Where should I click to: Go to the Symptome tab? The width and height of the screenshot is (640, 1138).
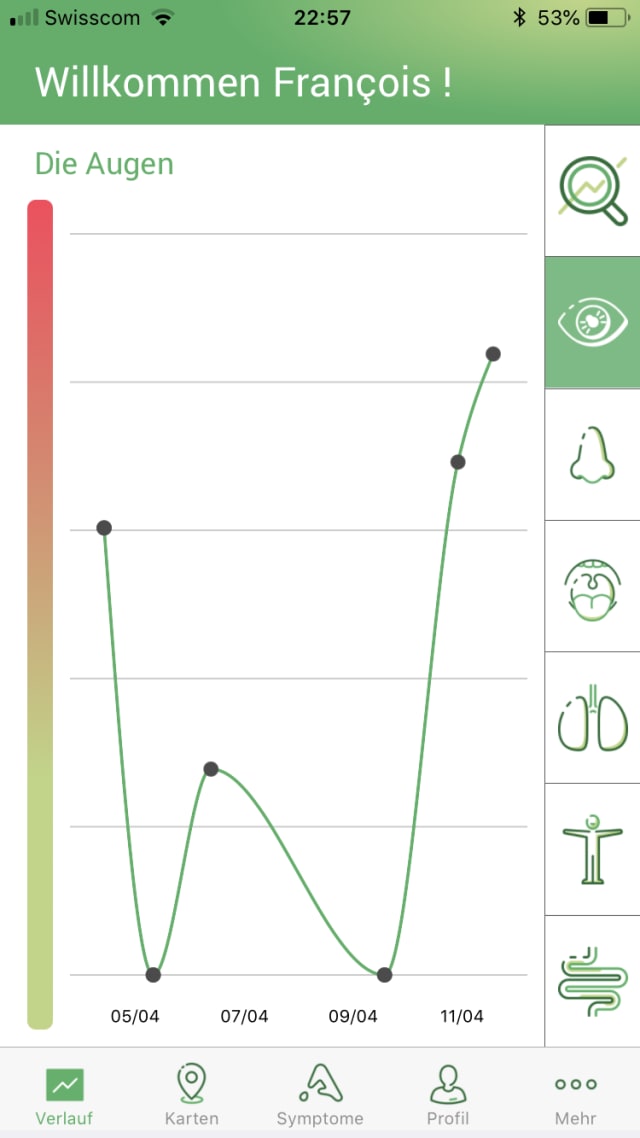(x=320, y=1096)
